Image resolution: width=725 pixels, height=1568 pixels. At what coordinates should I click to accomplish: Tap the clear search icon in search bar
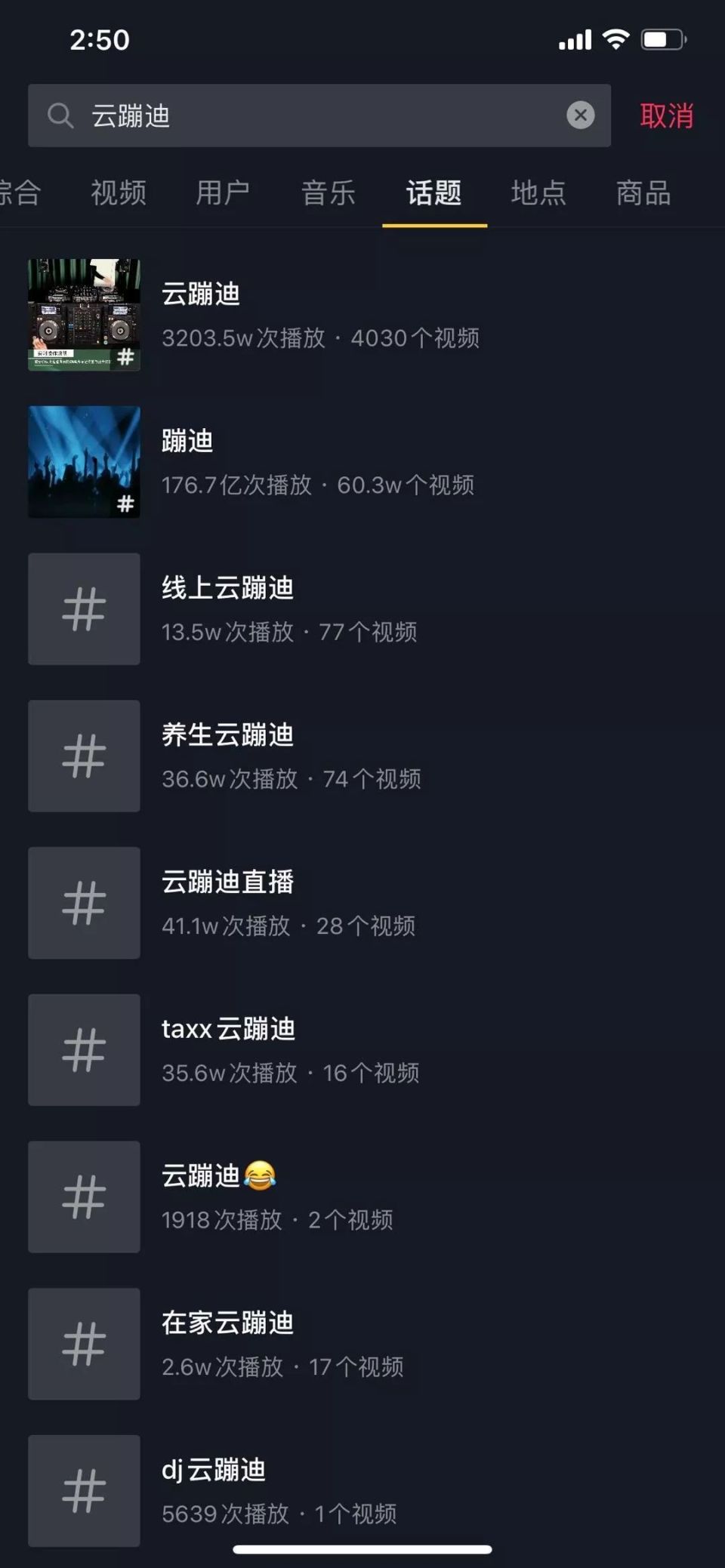coord(580,115)
